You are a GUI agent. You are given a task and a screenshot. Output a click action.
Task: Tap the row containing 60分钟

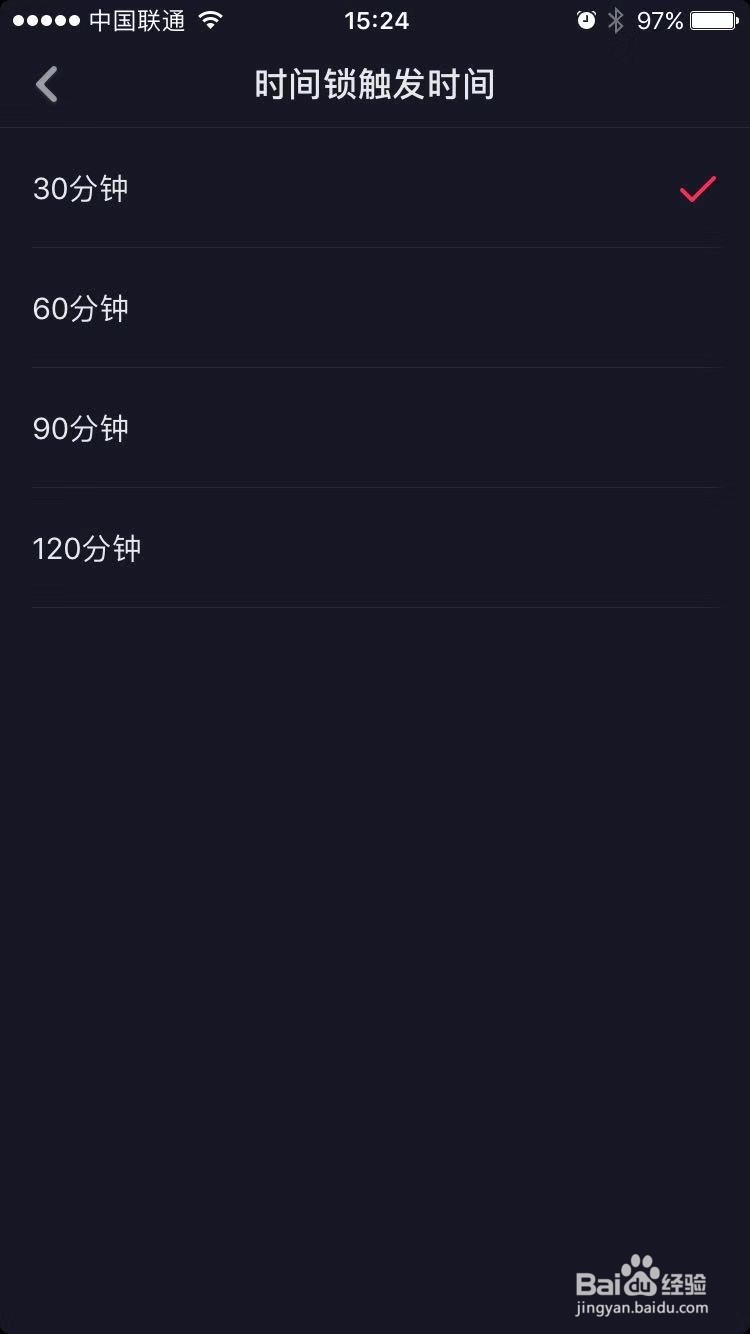375,308
